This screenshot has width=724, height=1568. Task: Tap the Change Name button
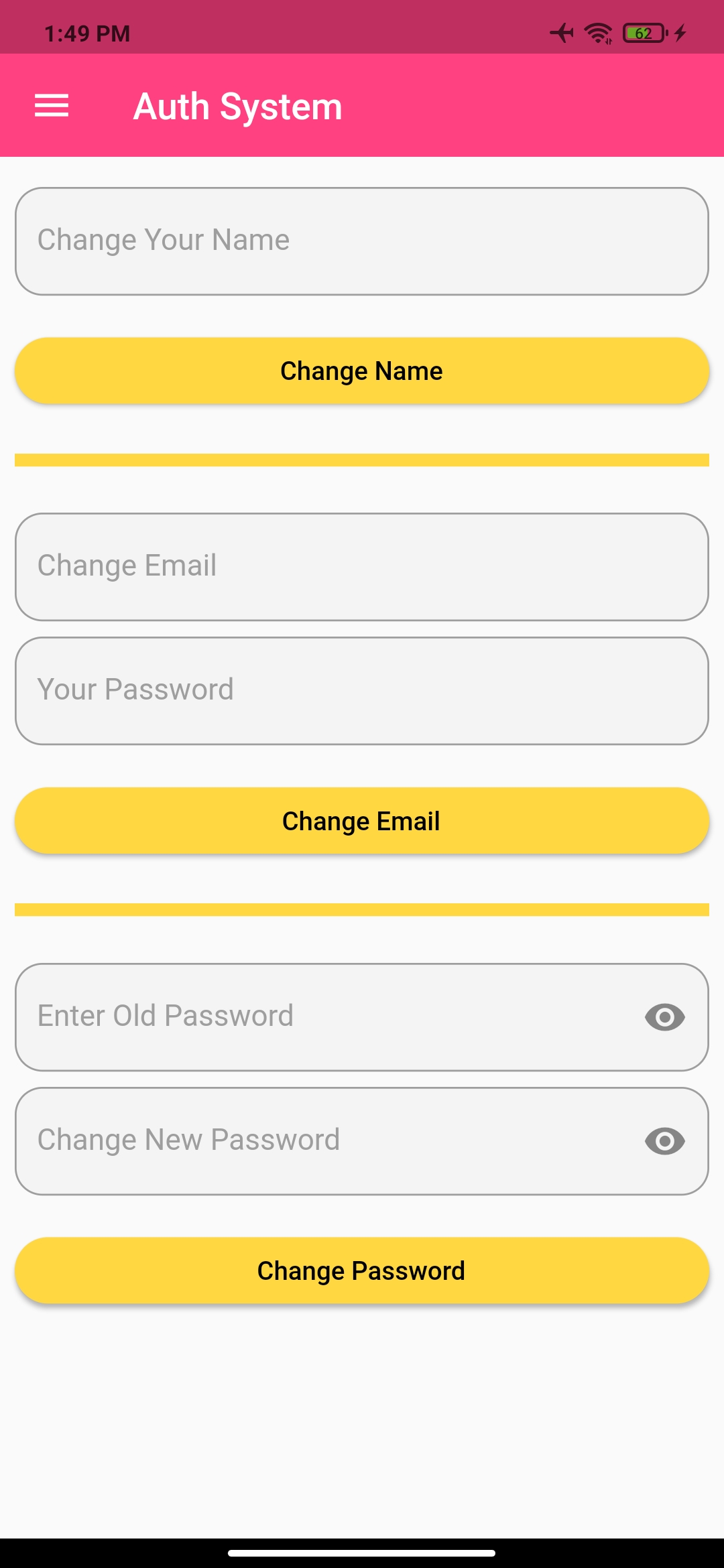tap(362, 371)
